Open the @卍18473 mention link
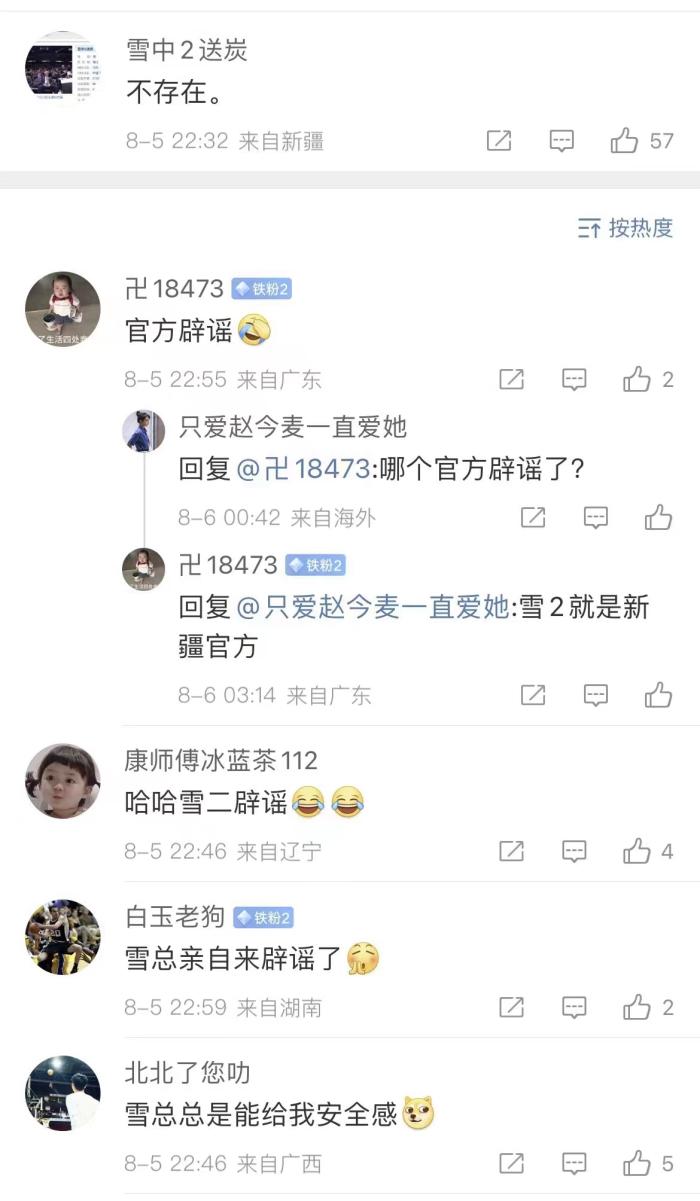Screen dimensions: 700x1201 click(x=301, y=469)
